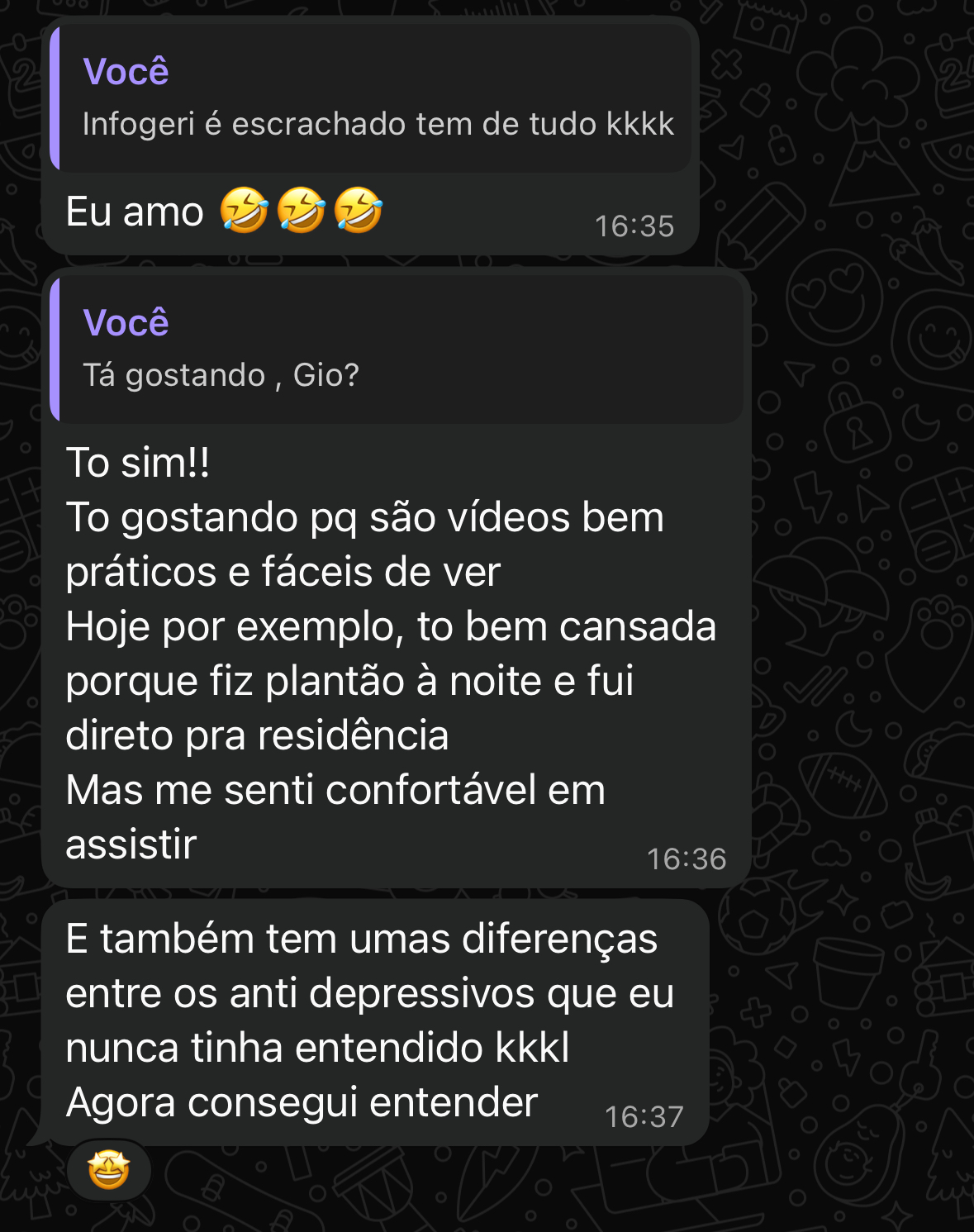974x1232 pixels.
Task: Open the star-eyes reaction under last message
Action: click(109, 1170)
